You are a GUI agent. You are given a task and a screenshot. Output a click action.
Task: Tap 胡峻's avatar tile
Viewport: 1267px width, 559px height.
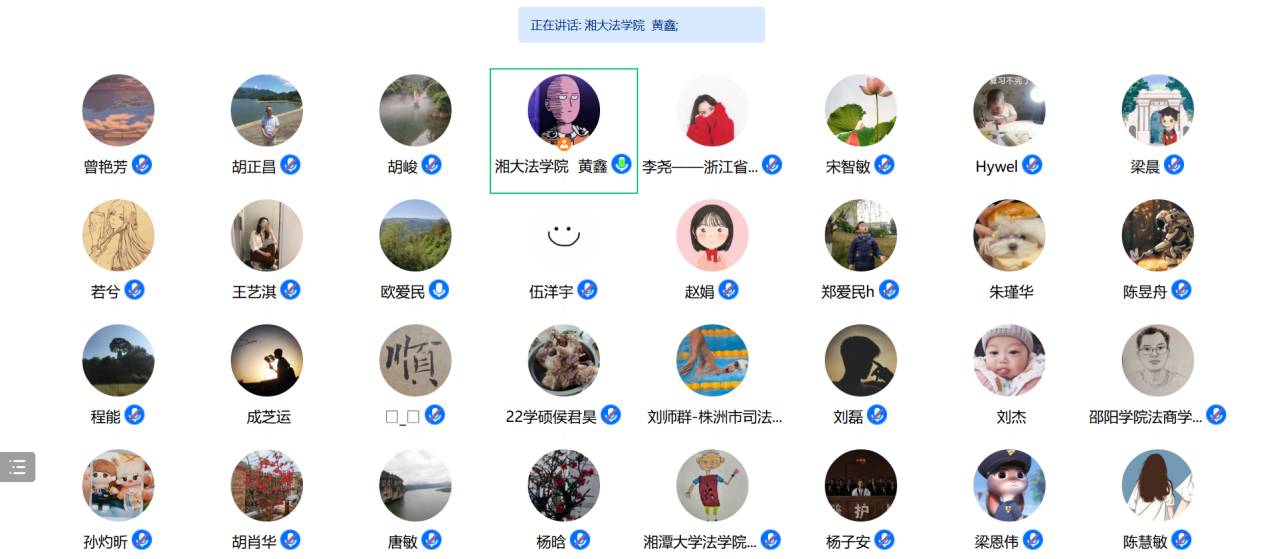pyautogui.click(x=415, y=111)
